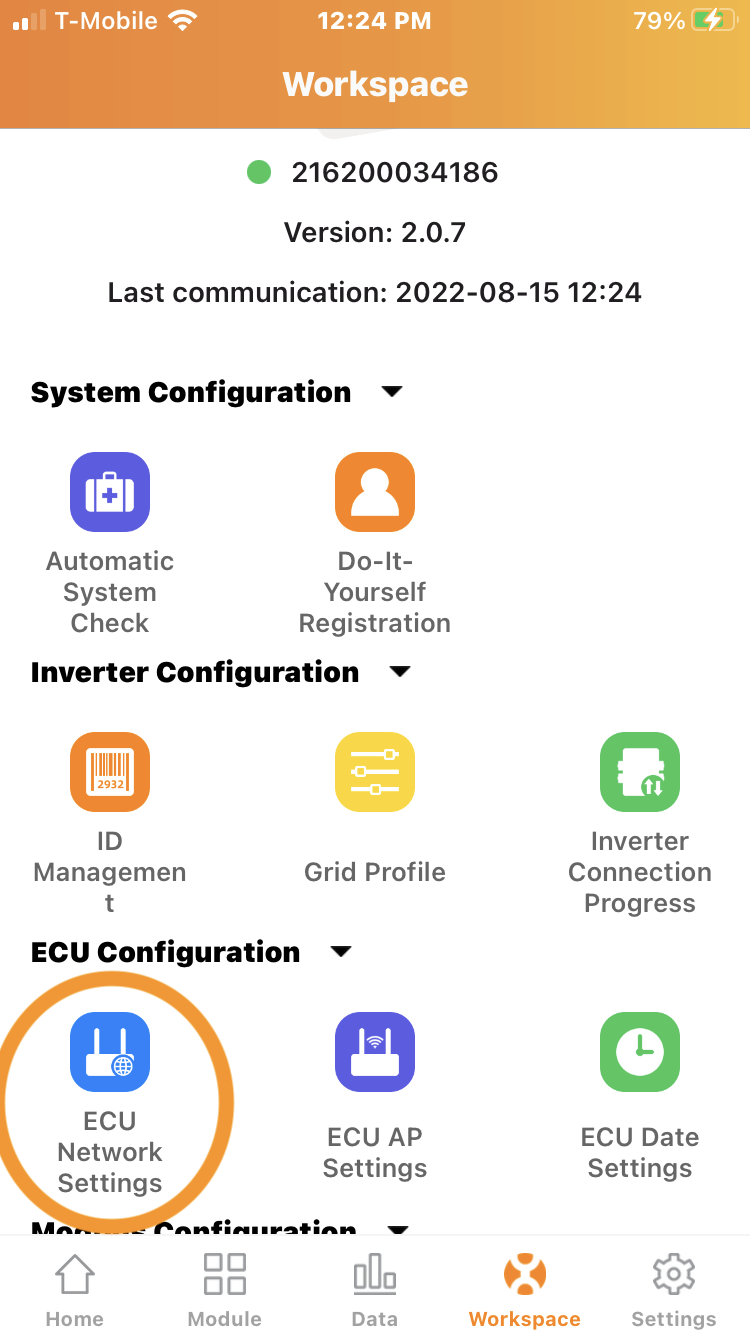Viewport: 750px width, 1334px height.
Task: Switch to the Home tab
Action: coord(75,1290)
